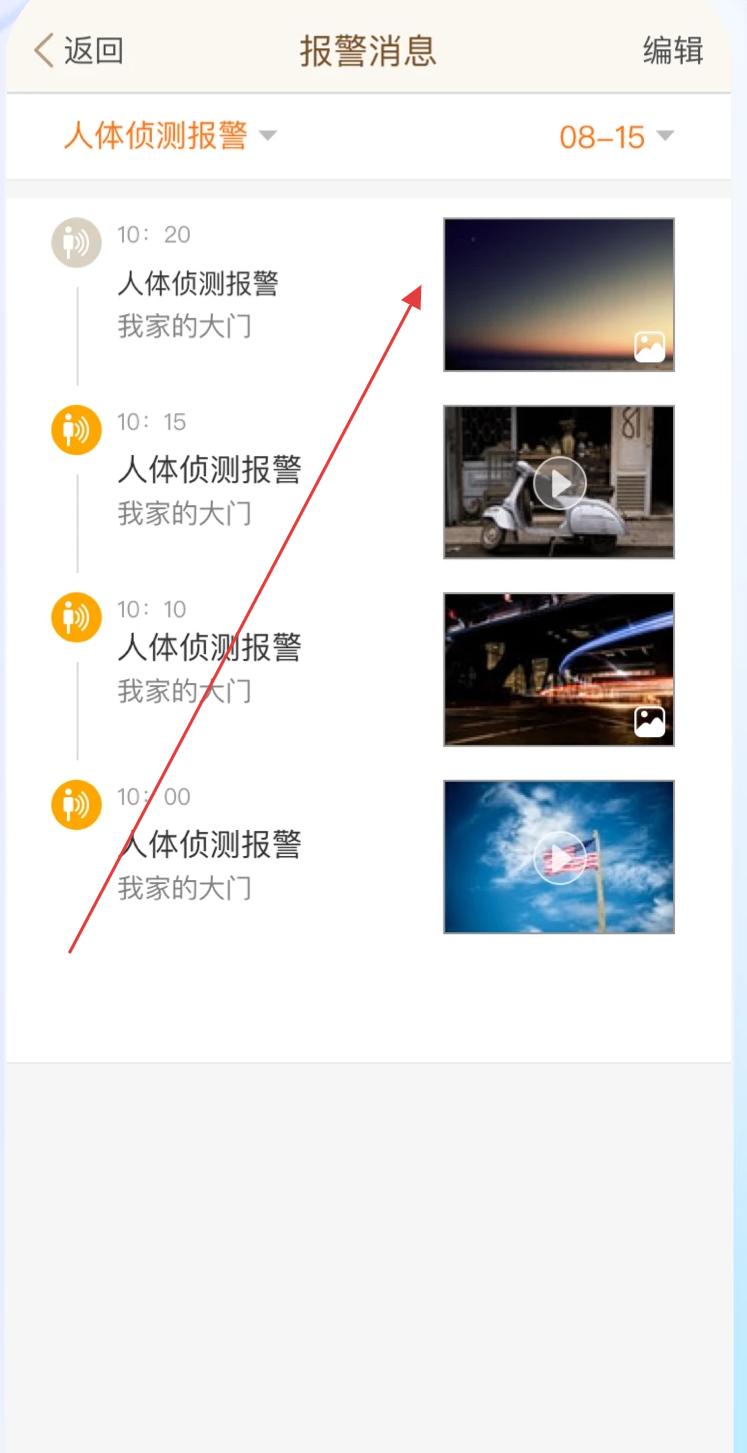Expand the 人体侦测报警 alarm type dropdown

click(170, 136)
